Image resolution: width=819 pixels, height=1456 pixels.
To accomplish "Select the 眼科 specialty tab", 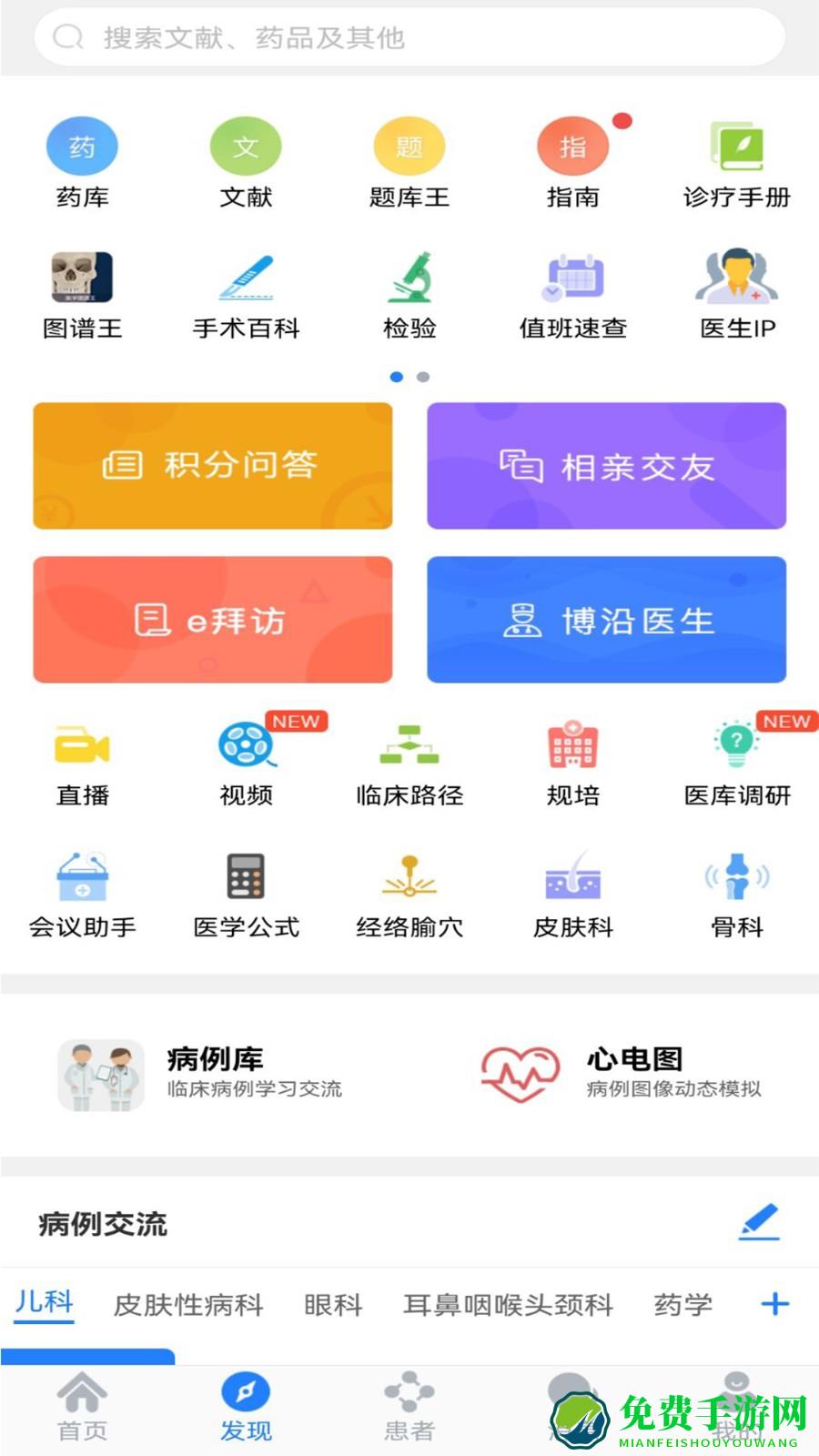I will pyautogui.click(x=332, y=1304).
